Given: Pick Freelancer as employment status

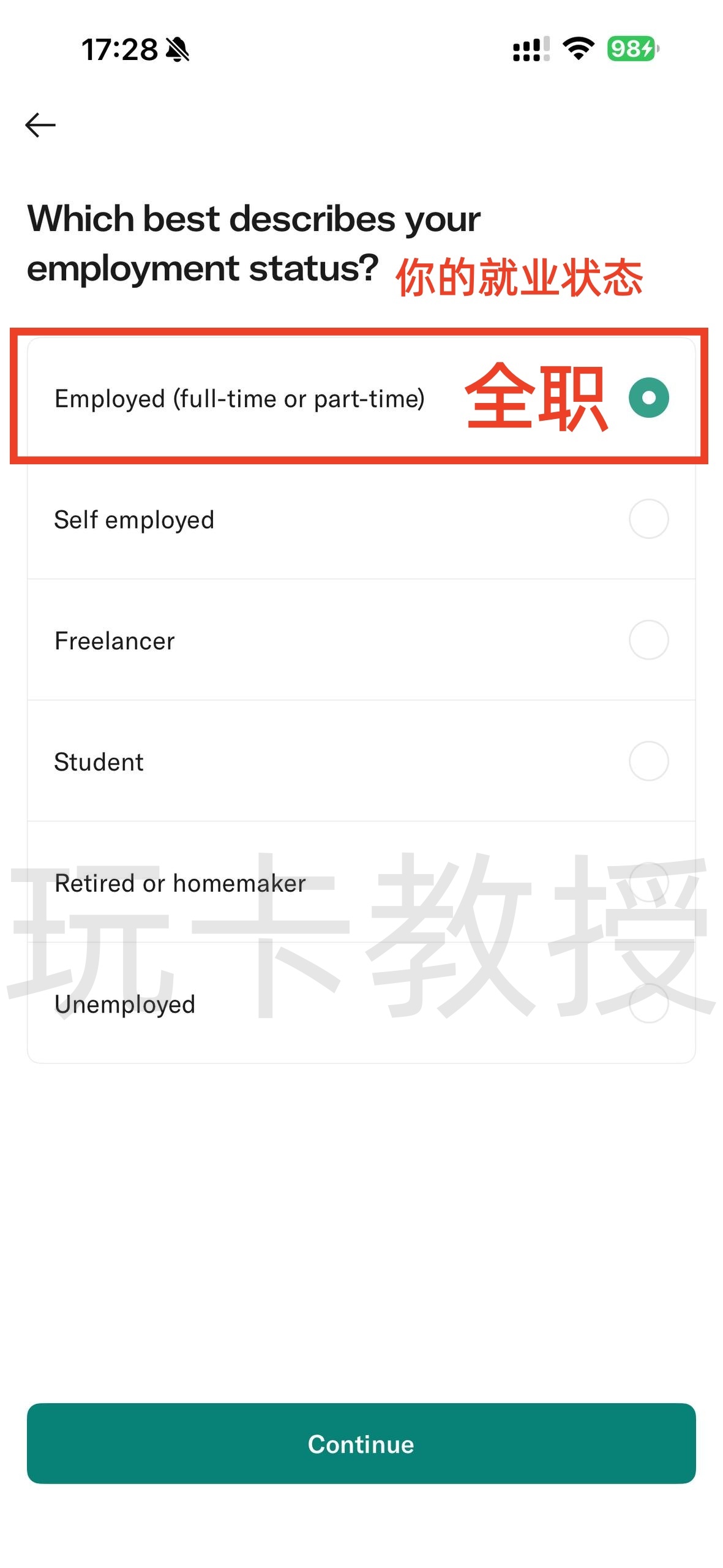Looking at the screenshot, I should coord(361,640).
